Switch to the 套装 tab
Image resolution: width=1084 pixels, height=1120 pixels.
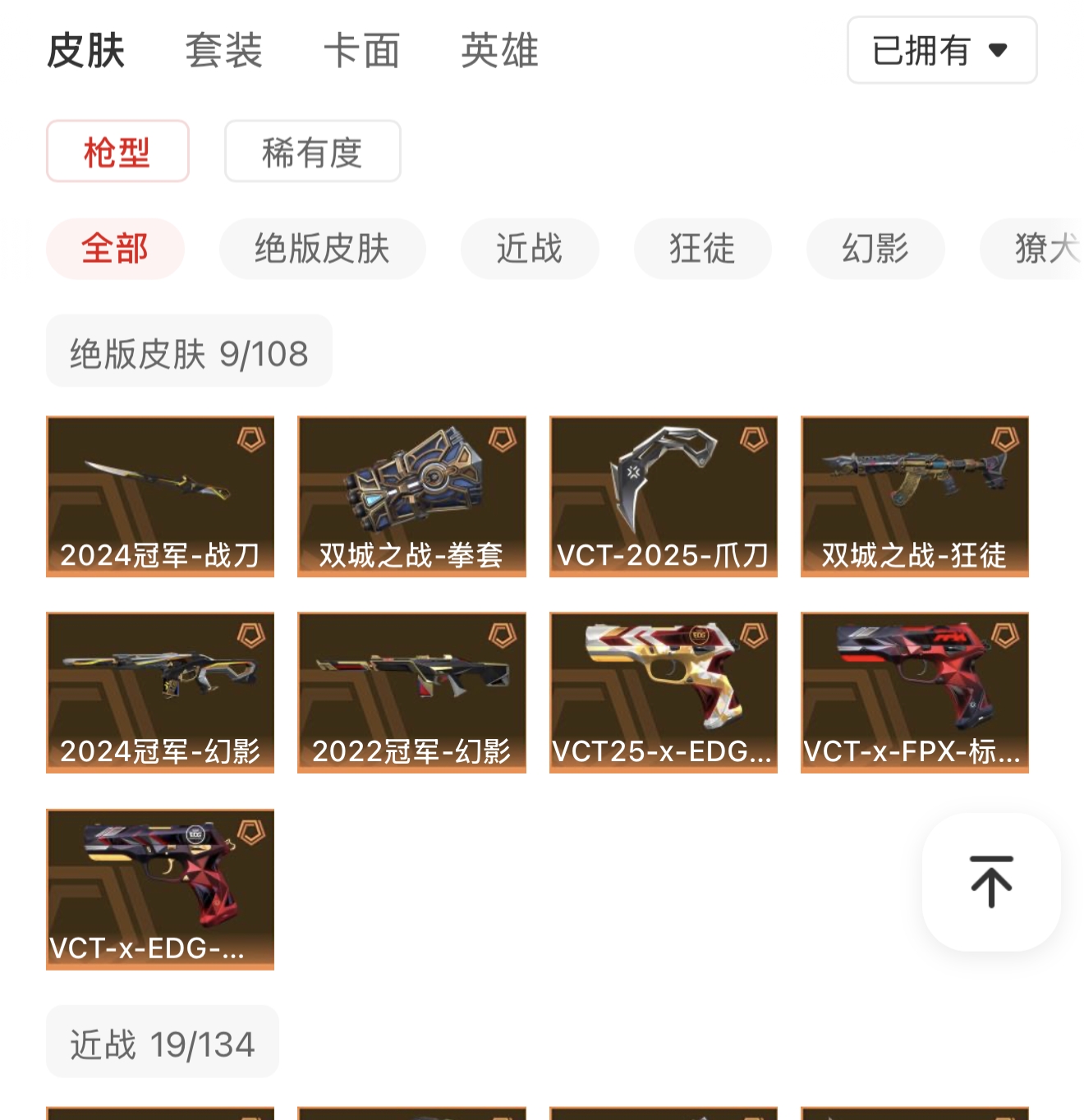[x=223, y=51]
